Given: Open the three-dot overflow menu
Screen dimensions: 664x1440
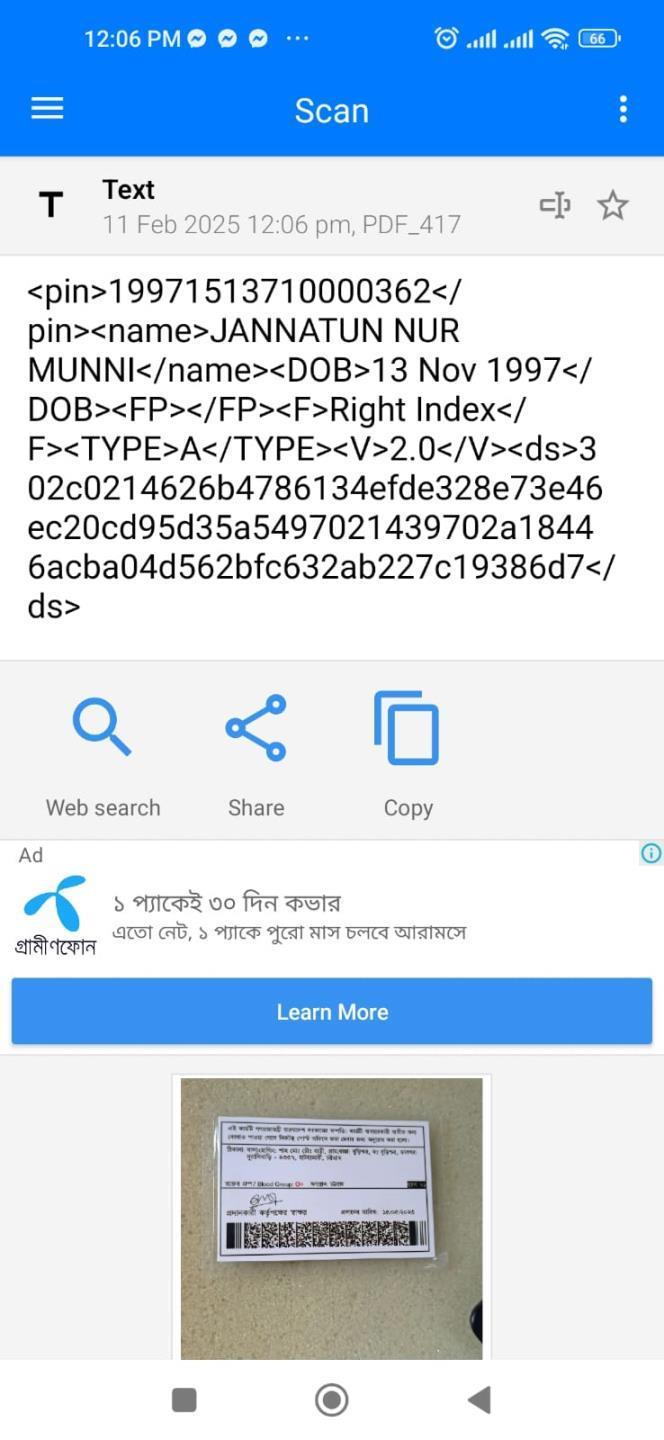Looking at the screenshot, I should point(623,109).
